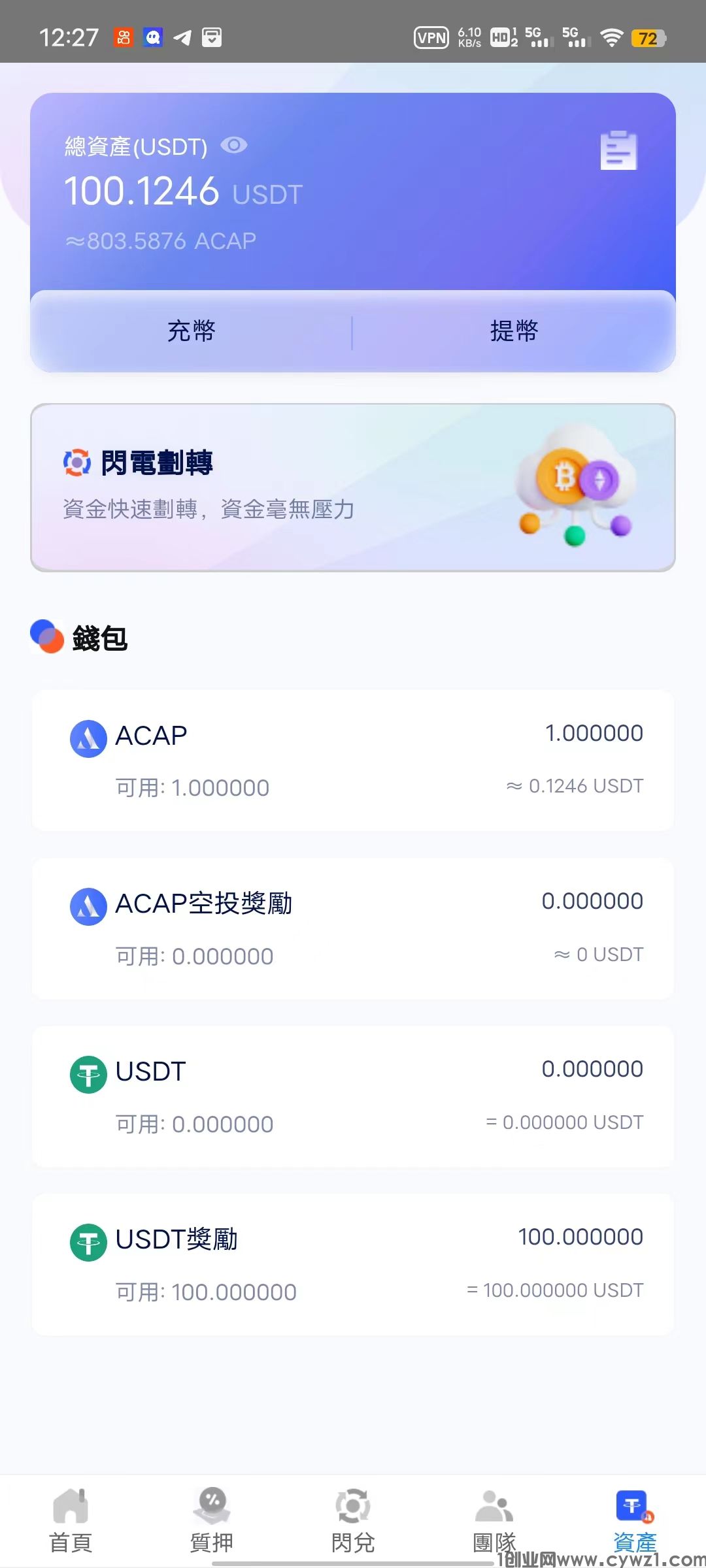Image resolution: width=706 pixels, height=1568 pixels.
Task: Open the ACAP wallet row
Action: pos(353,760)
